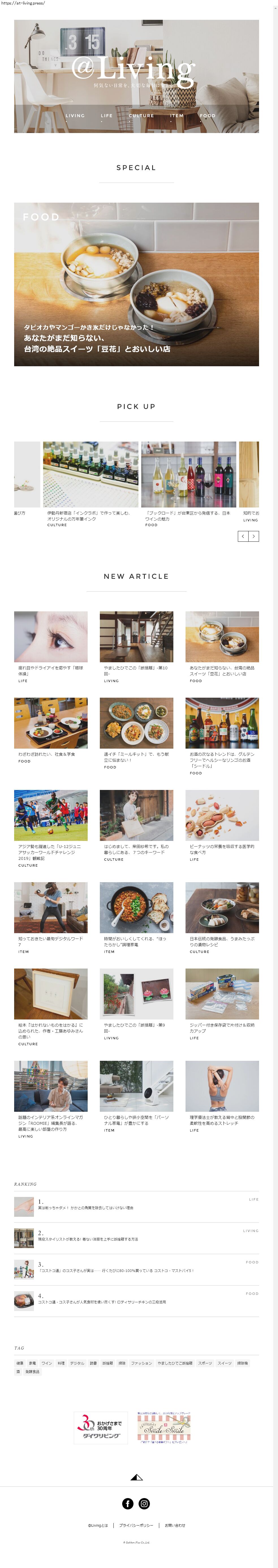This screenshot has width=278, height=1568.
Task: Open the LIVING category in the header
Action: pos(75,116)
